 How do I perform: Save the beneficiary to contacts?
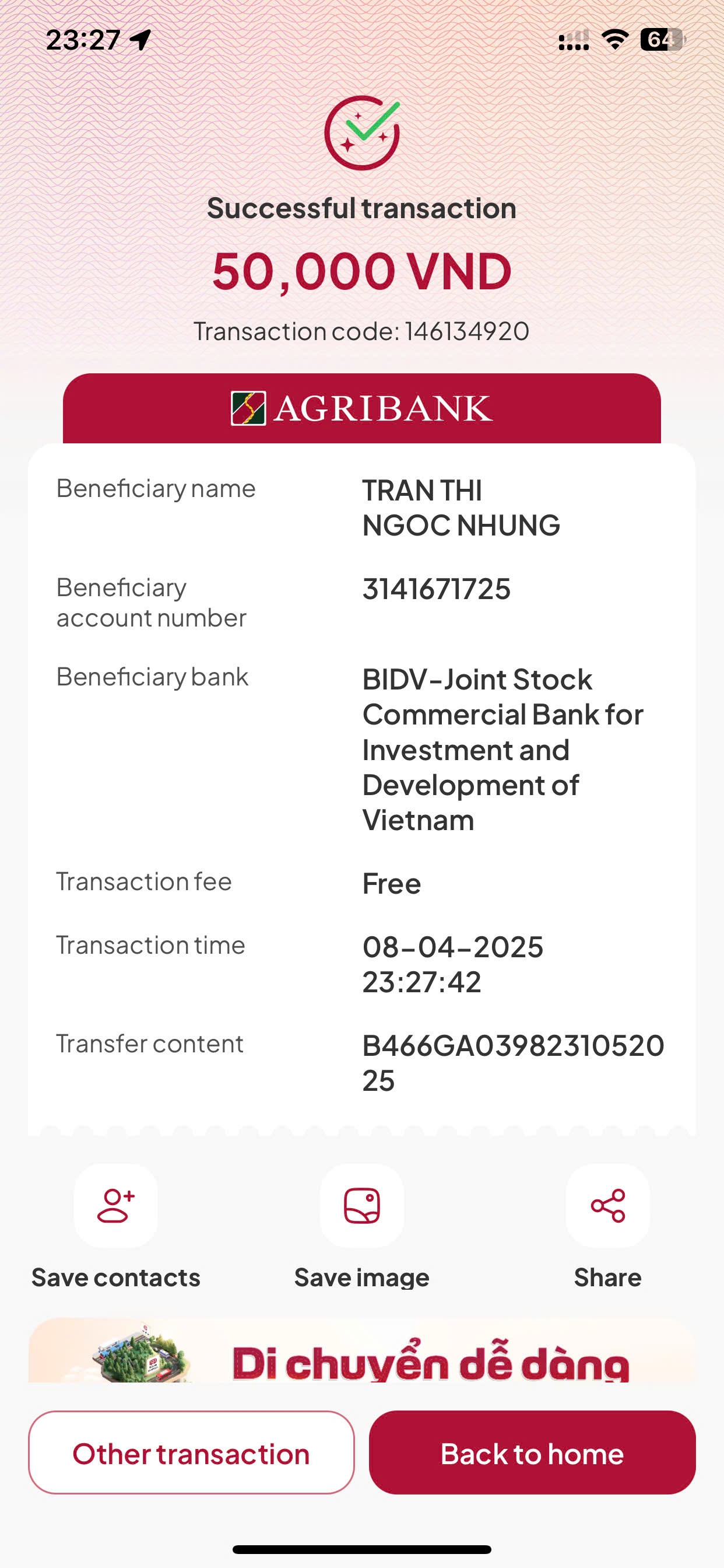tap(115, 1206)
